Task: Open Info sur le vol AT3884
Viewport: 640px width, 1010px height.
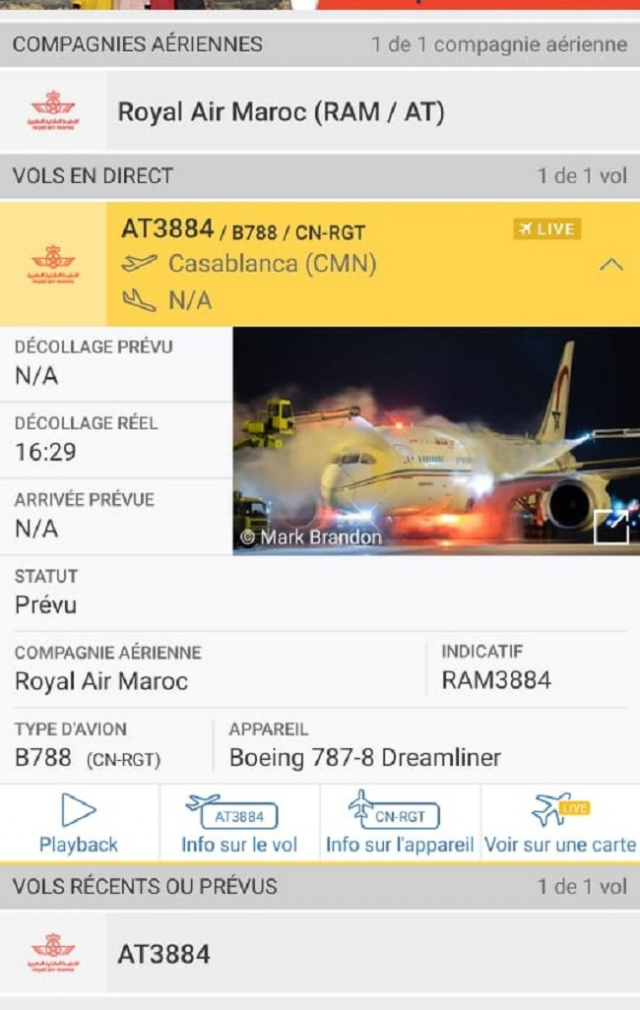Action: pyautogui.click(x=239, y=824)
